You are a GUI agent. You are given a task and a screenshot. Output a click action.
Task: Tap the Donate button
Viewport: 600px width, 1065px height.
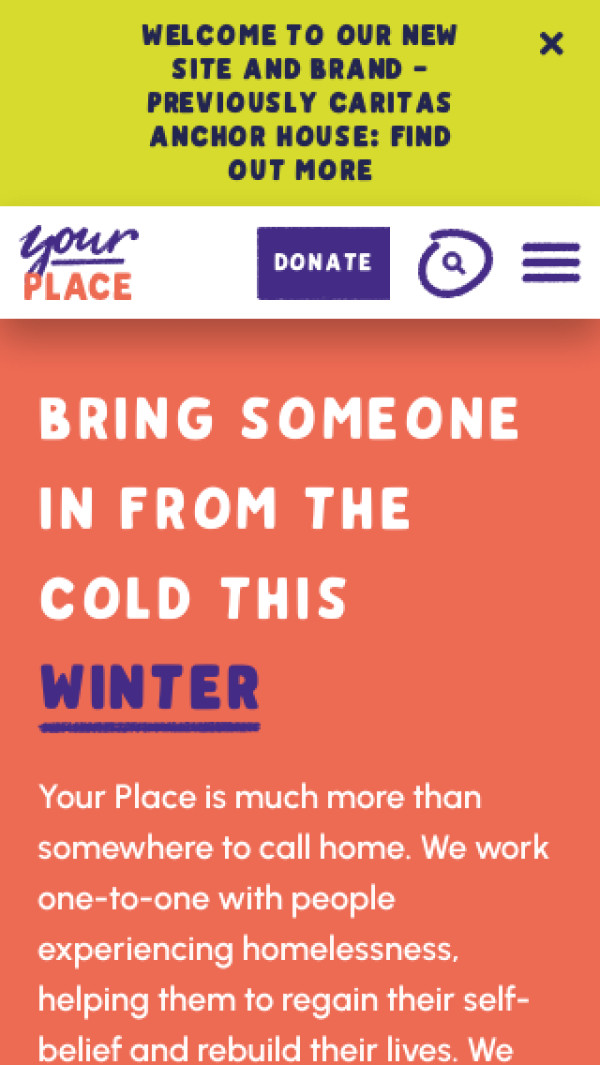[323, 263]
